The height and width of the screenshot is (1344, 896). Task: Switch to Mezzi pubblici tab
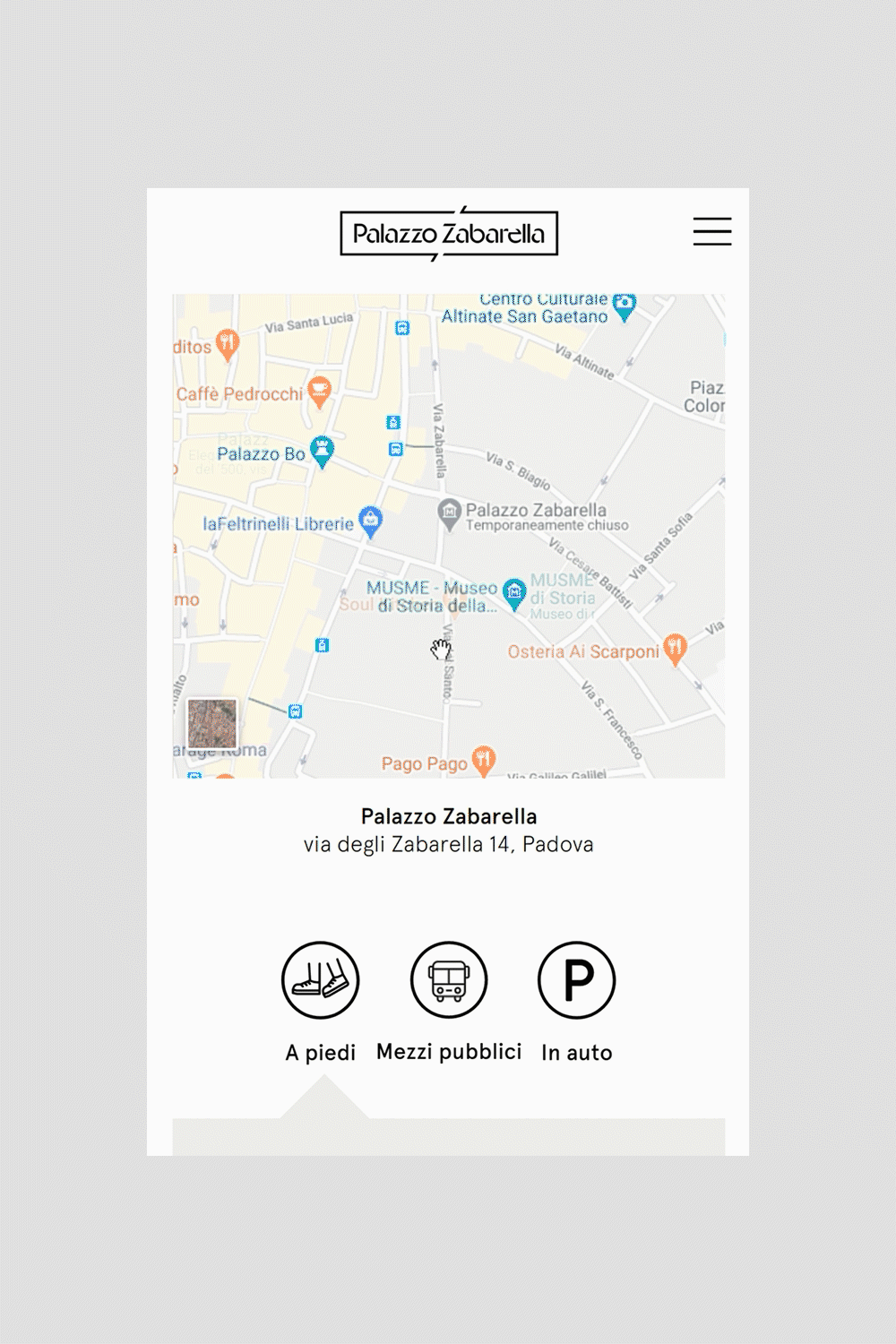coord(449,980)
